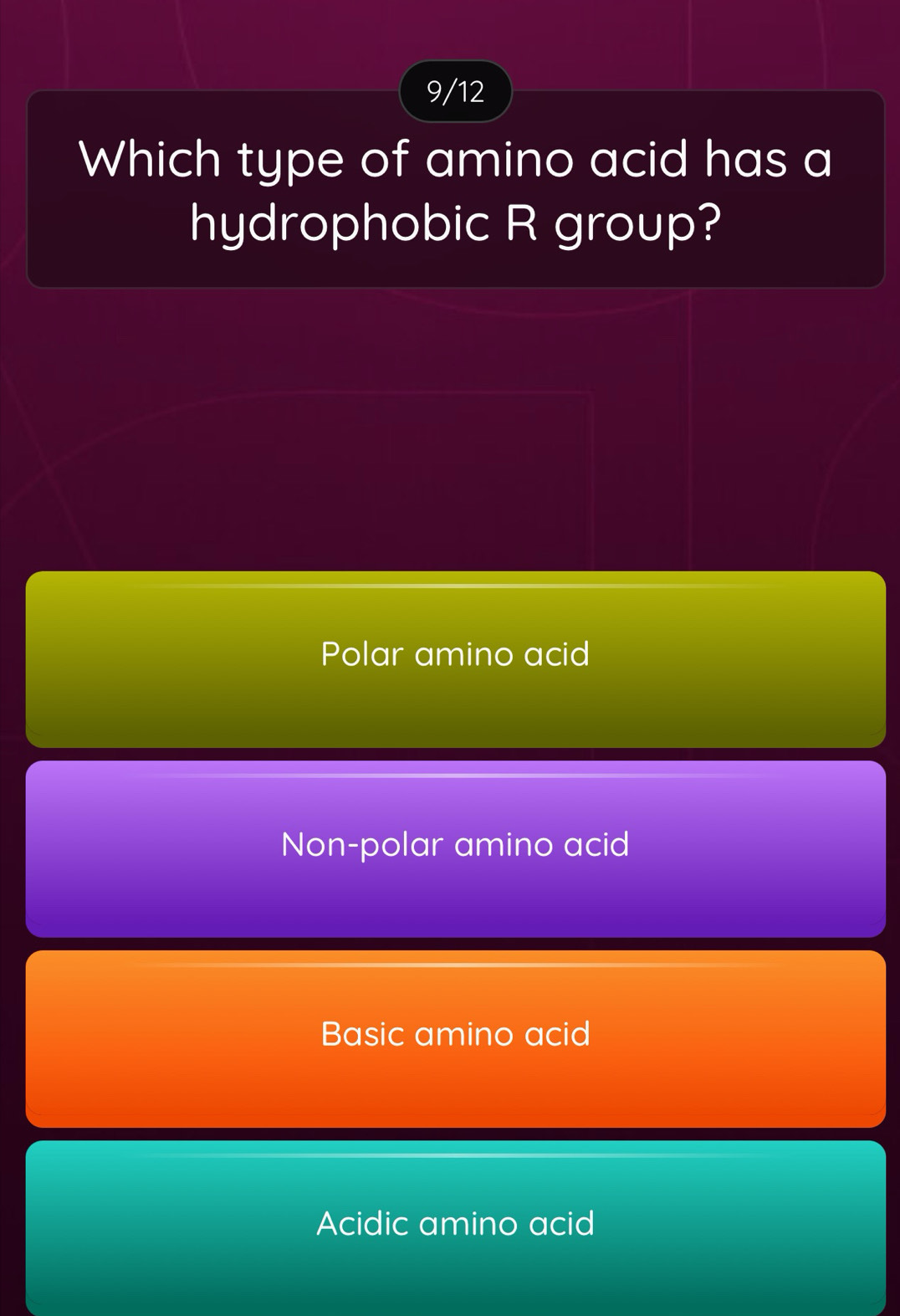Answer the hydrophobic R group question correctly
900x1316 pixels.
[x=457, y=846]
